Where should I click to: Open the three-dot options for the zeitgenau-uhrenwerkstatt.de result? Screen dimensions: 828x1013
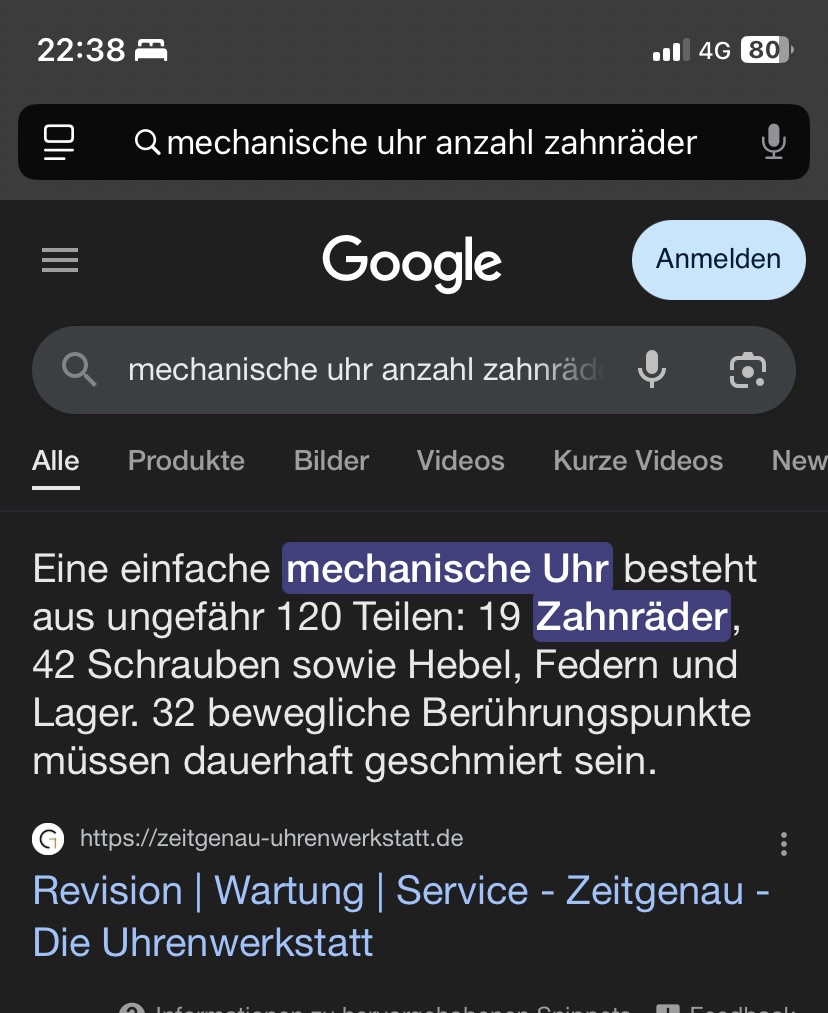pos(783,844)
